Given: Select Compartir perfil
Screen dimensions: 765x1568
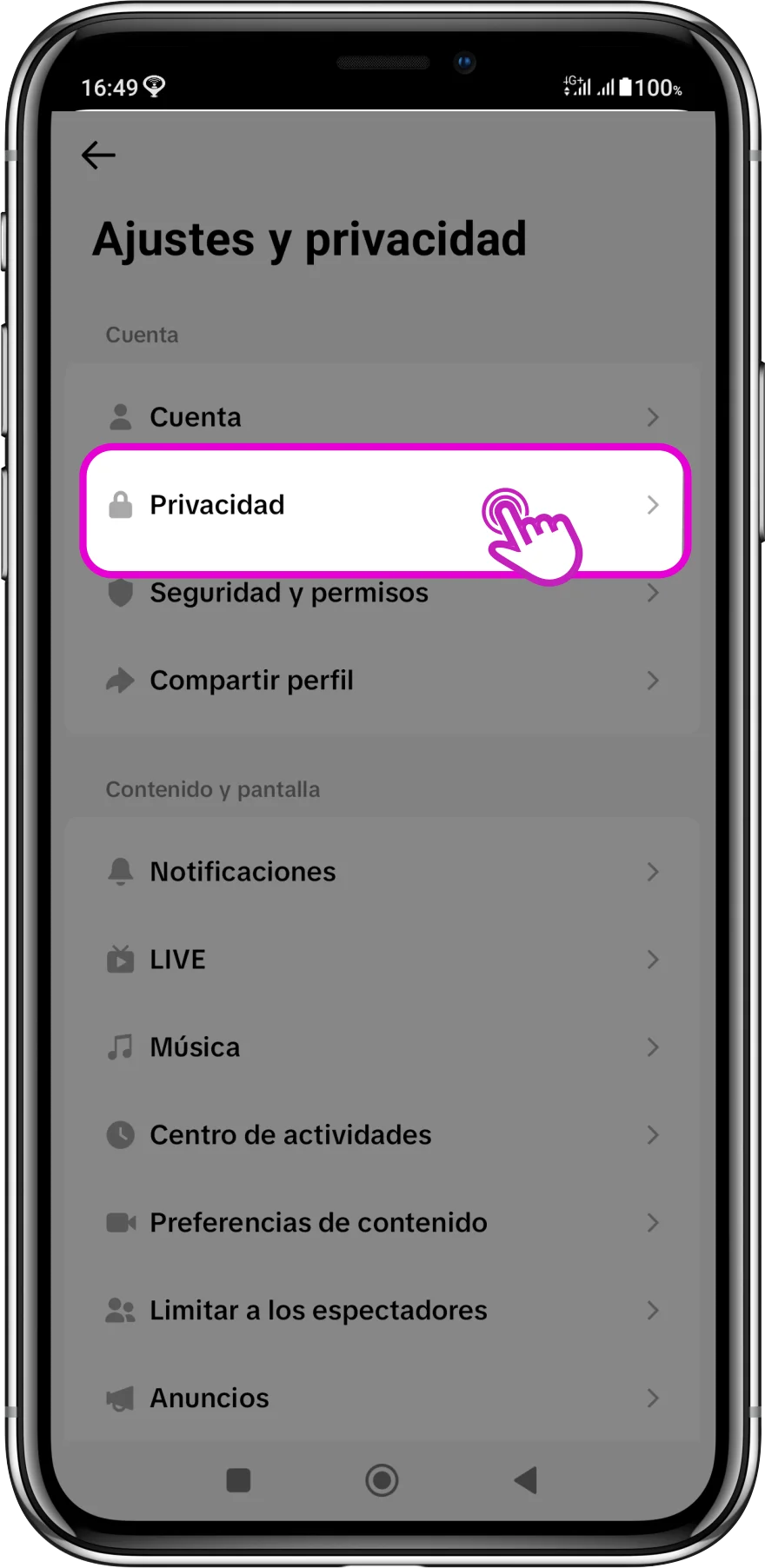Looking at the screenshot, I should [x=382, y=681].
